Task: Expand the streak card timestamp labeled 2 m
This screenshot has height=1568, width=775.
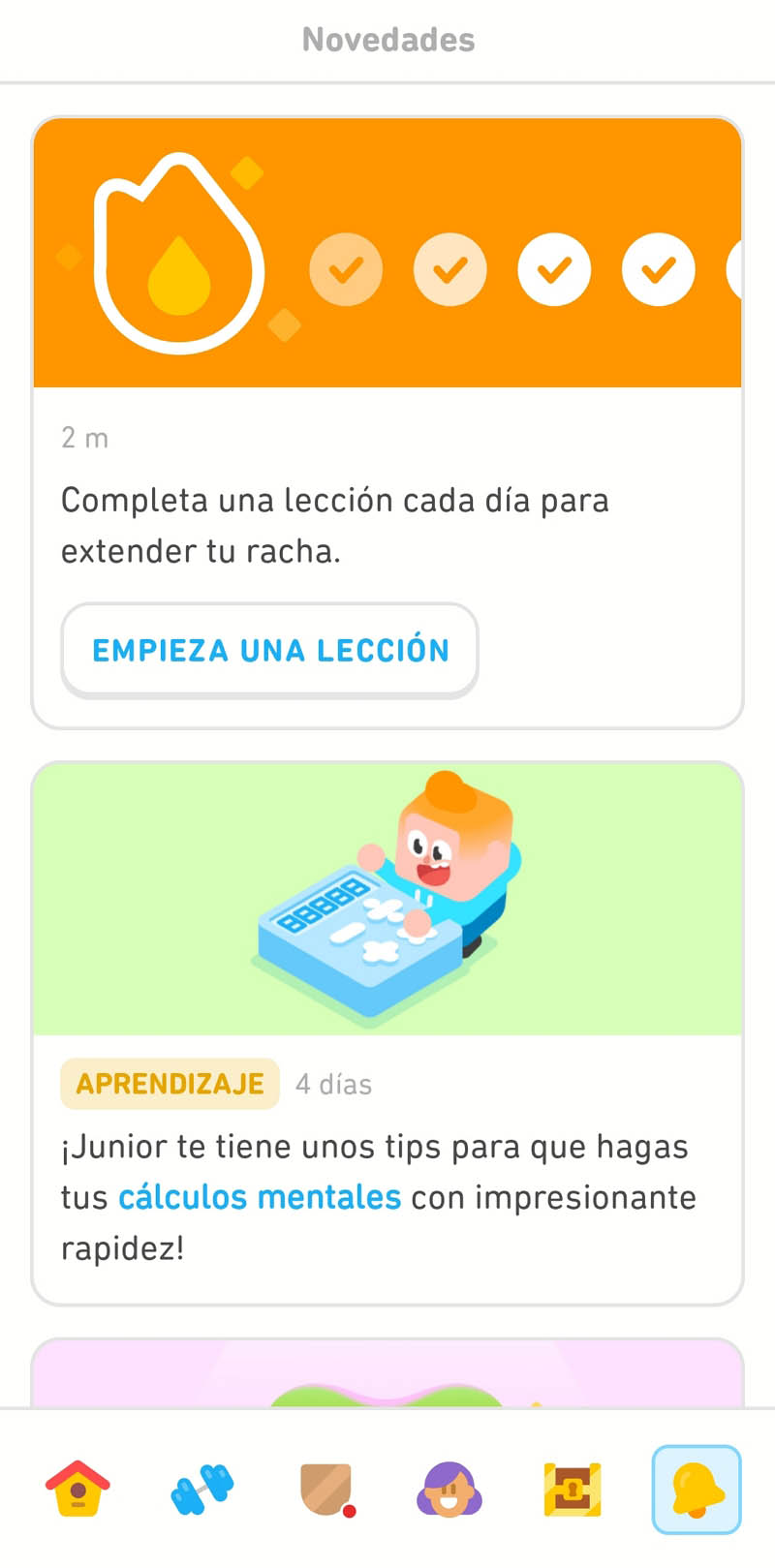Action: 84,437
